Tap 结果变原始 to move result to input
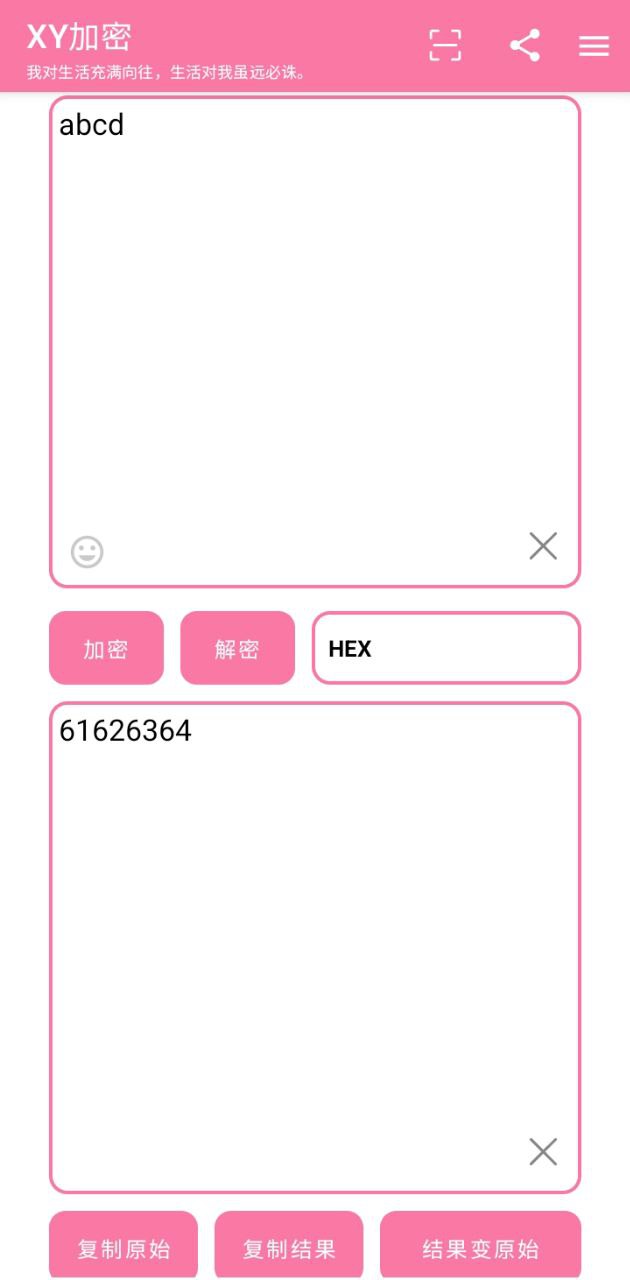This screenshot has height=1280, width=630. tap(480, 1246)
